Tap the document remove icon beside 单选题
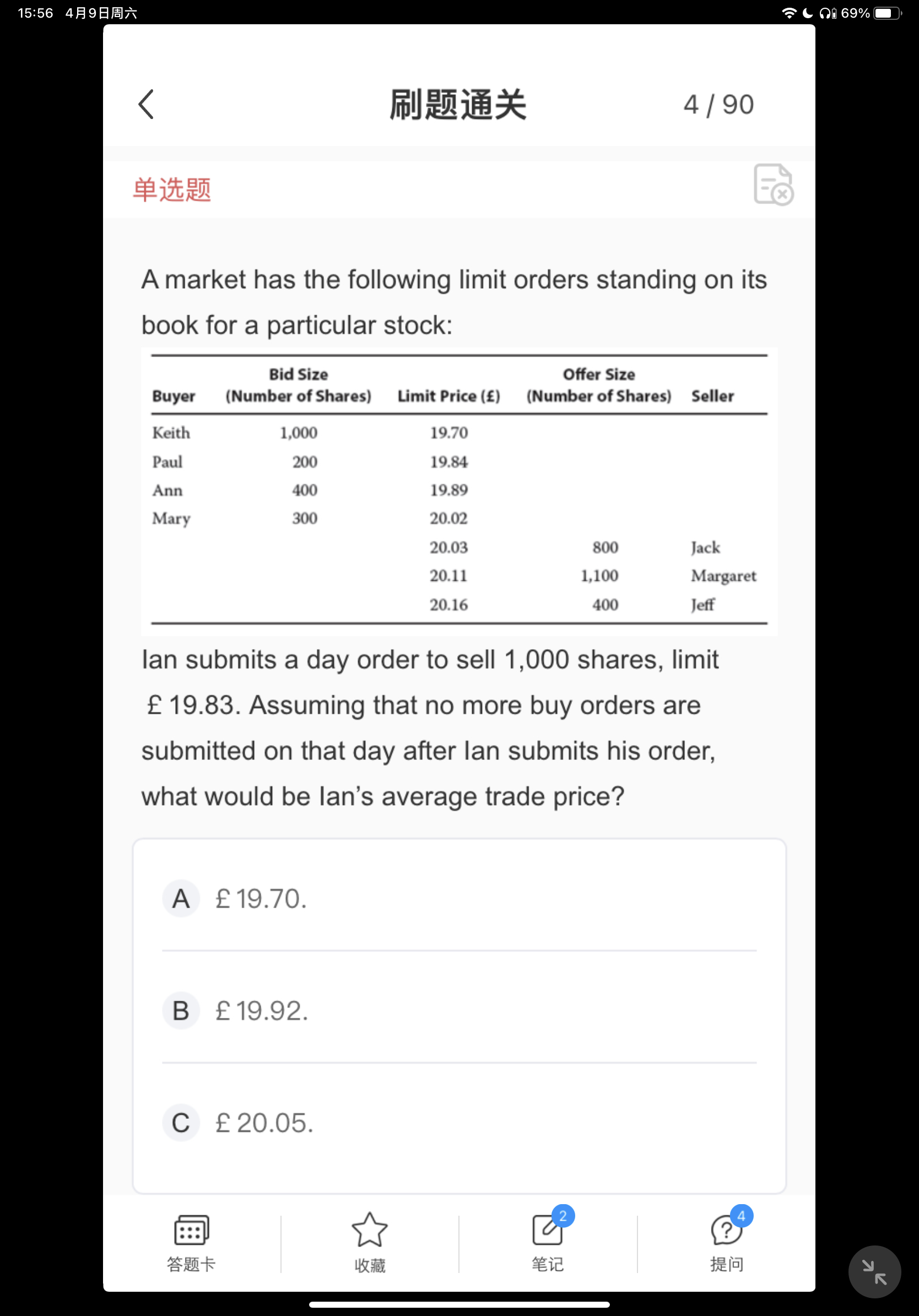Screen dimensions: 919x1316 point(774,185)
